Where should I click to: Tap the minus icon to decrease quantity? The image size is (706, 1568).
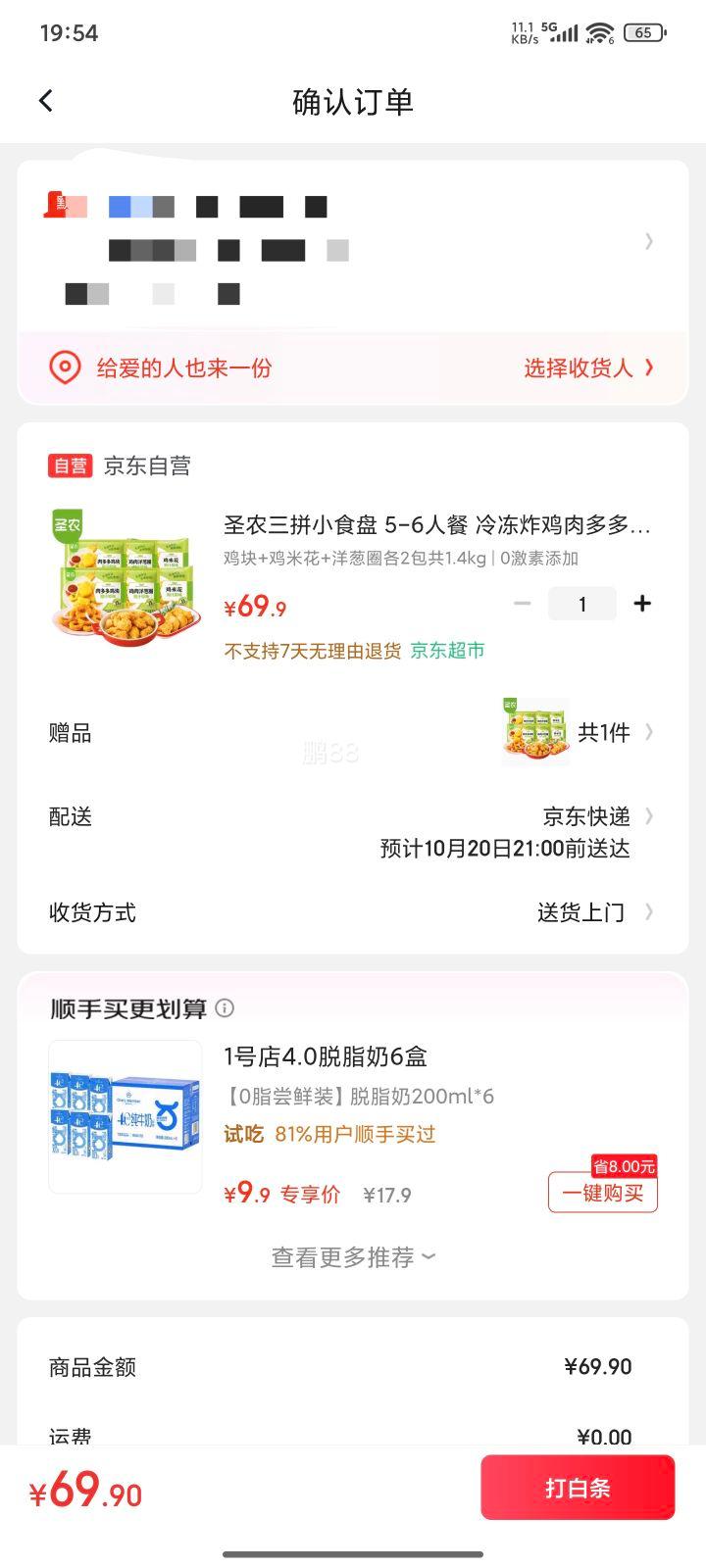(x=522, y=604)
